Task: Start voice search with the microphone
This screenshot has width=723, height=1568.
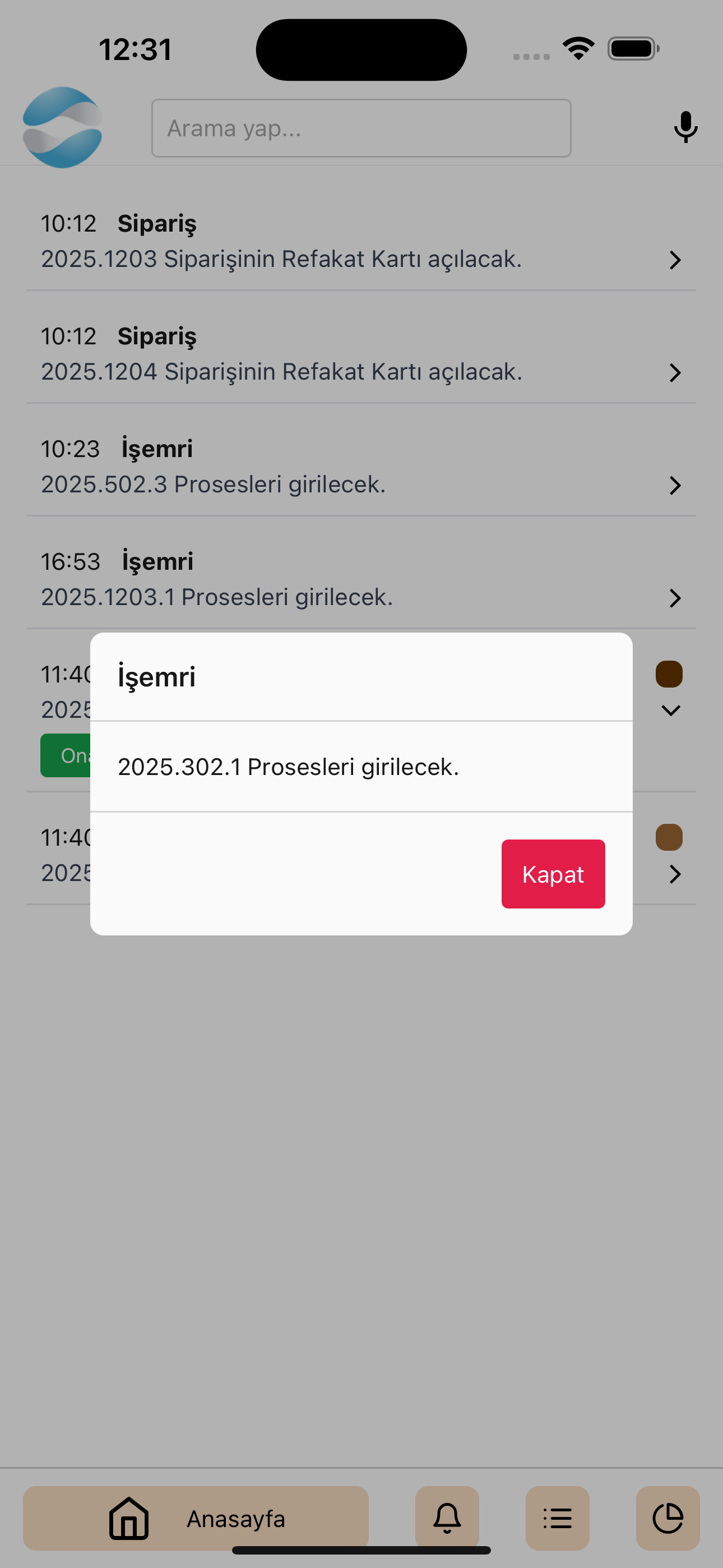Action: [x=685, y=127]
